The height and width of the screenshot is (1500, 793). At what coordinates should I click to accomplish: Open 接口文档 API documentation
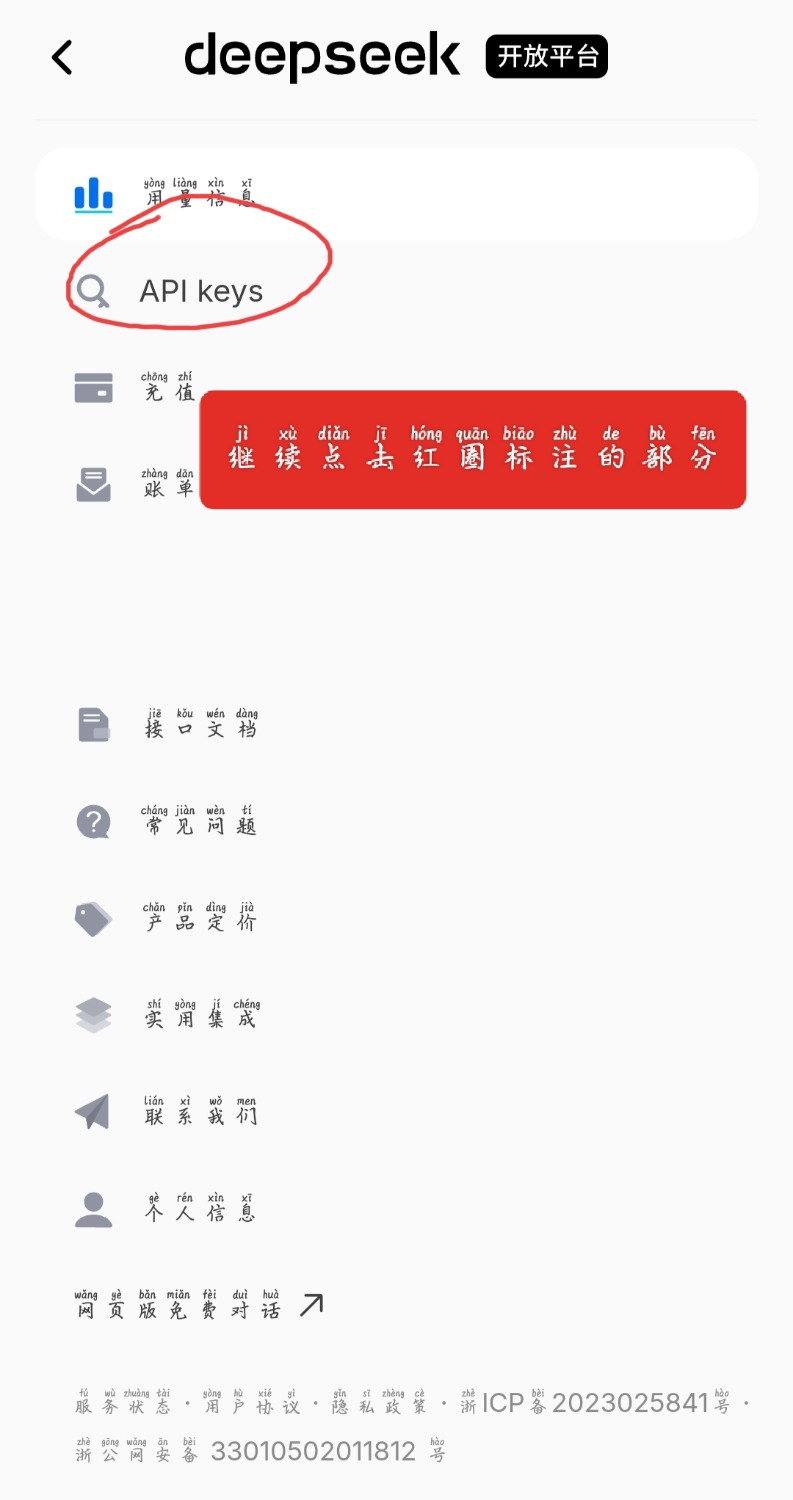[396, 724]
